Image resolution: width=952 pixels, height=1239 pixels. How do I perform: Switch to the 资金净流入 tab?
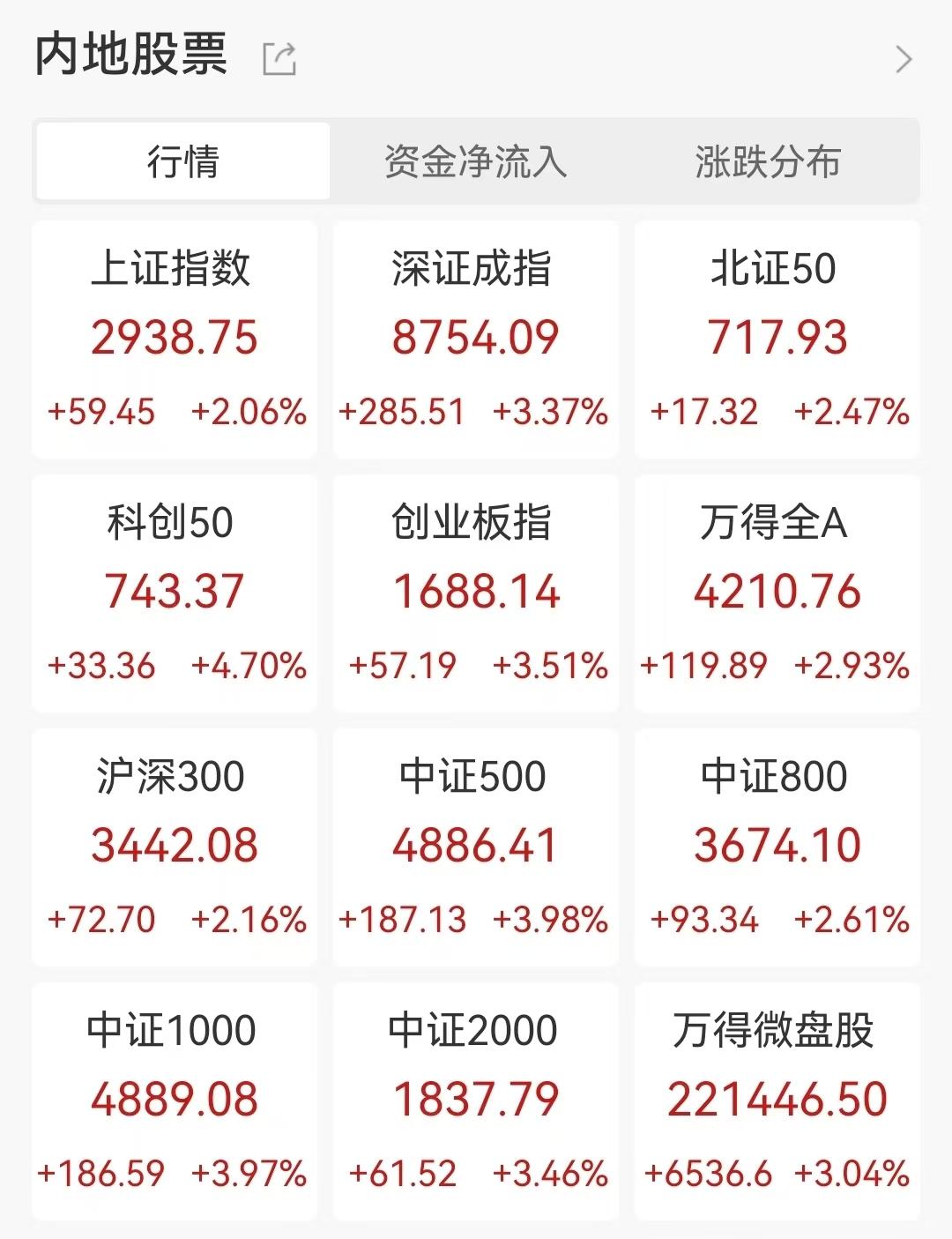point(475,161)
